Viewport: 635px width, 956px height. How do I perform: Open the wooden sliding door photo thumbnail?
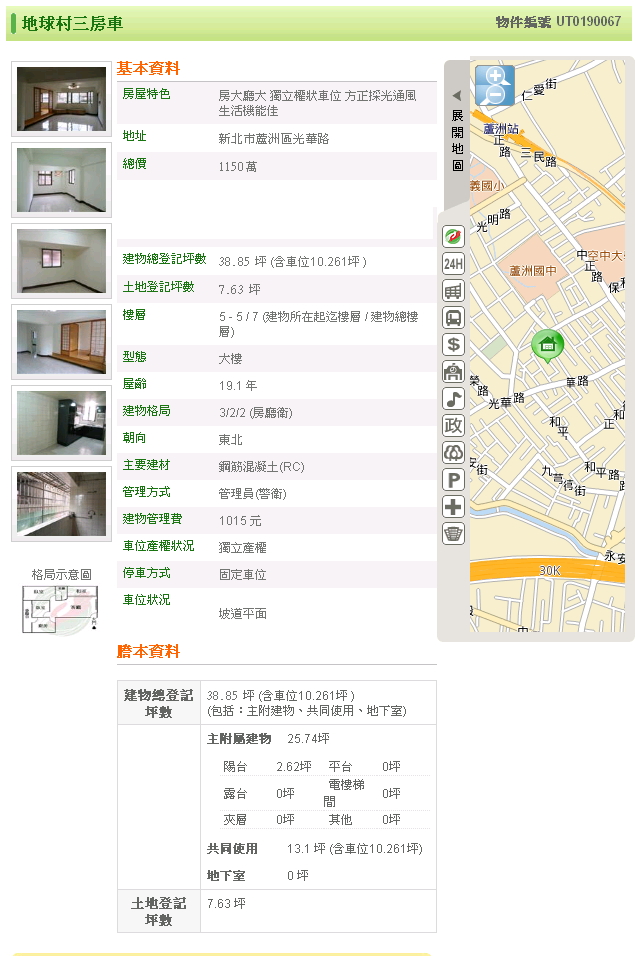61,342
